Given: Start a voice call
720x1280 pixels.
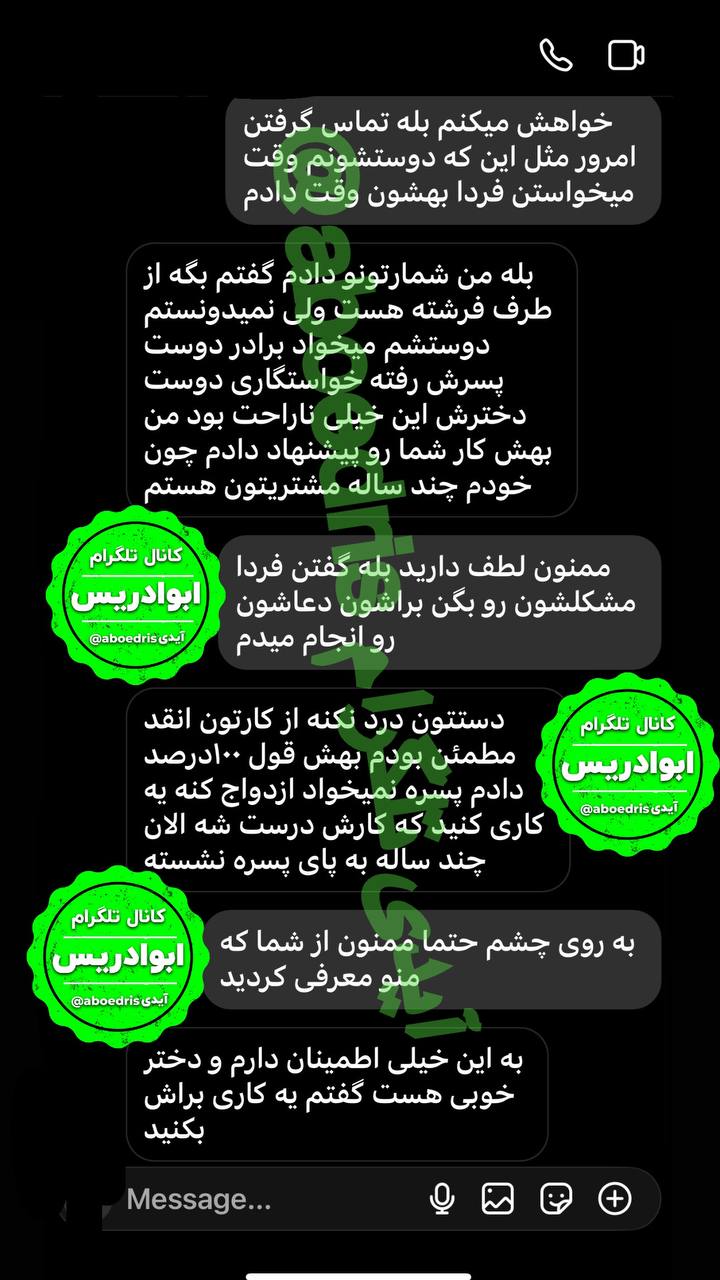Looking at the screenshot, I should (x=556, y=55).
